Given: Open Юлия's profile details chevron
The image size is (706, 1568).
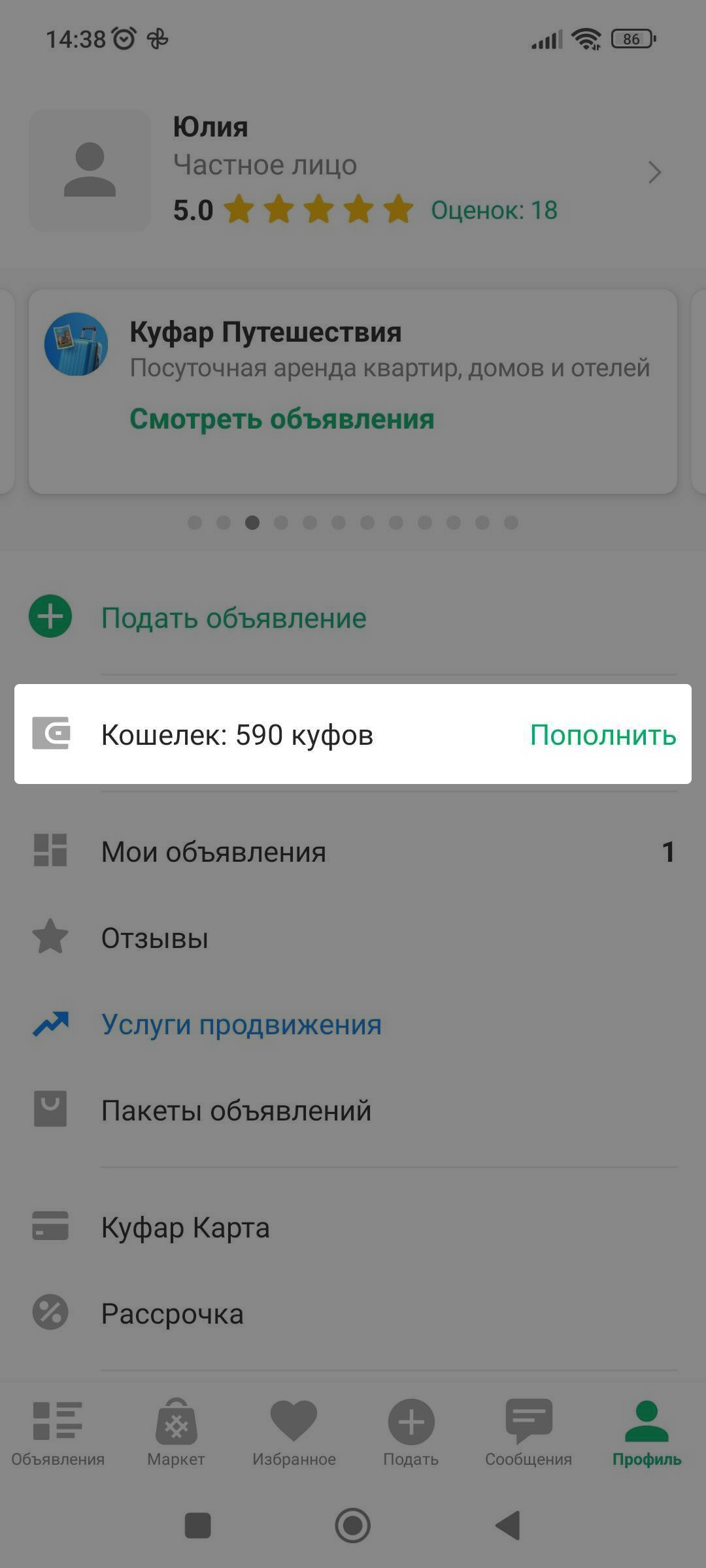Looking at the screenshot, I should 654,172.
